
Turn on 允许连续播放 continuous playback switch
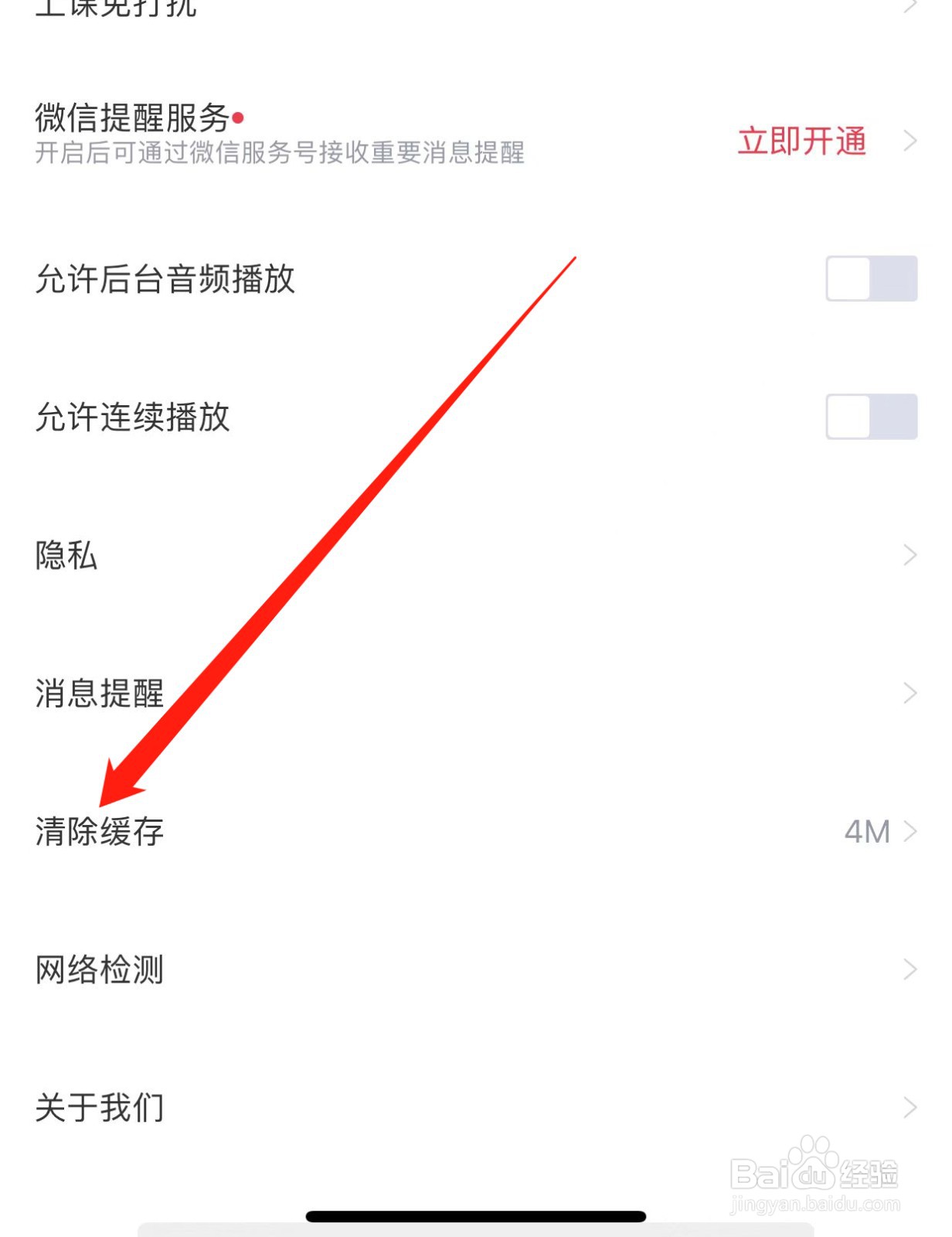(869, 417)
